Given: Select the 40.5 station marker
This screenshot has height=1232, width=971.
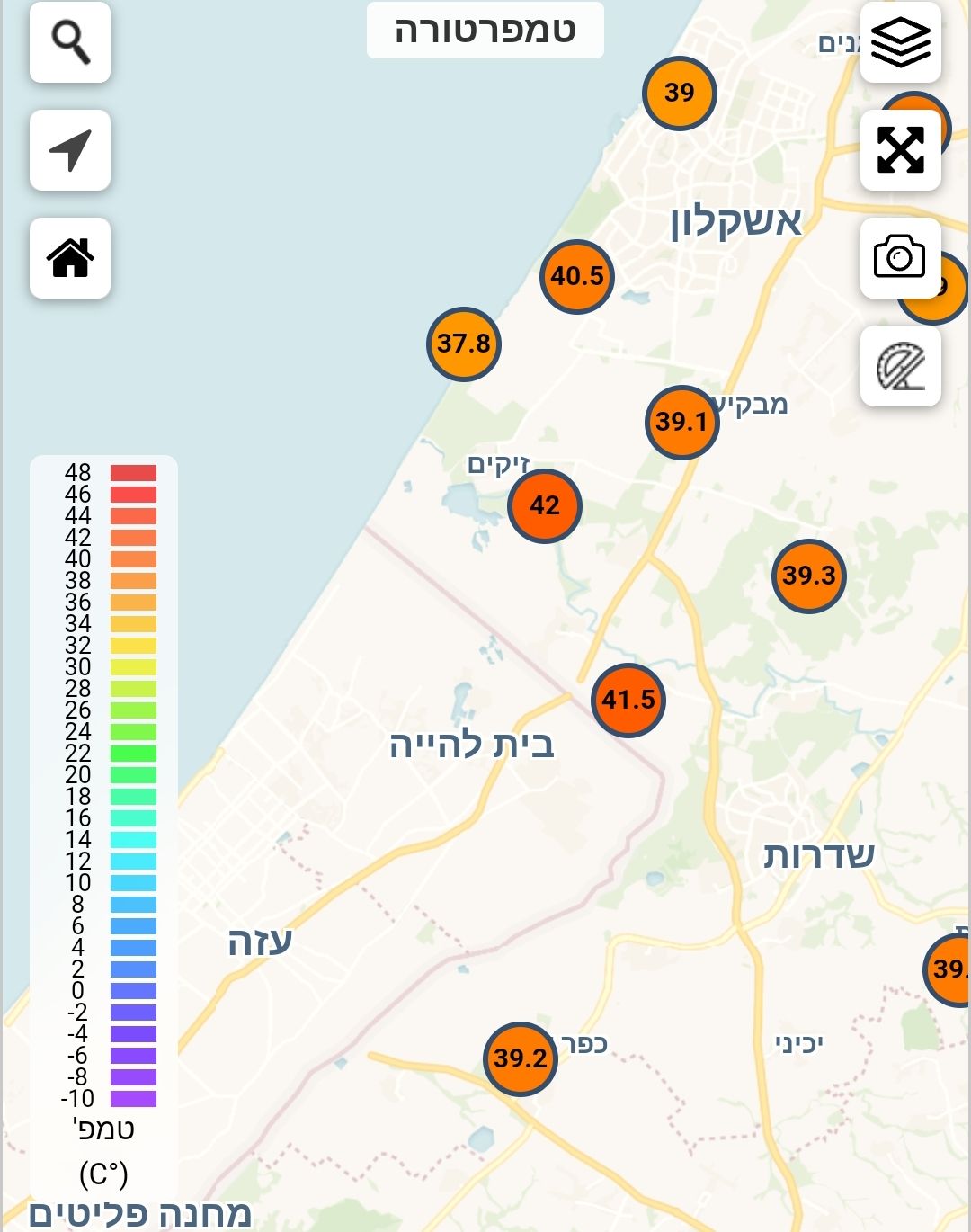Looking at the screenshot, I should pos(577,276).
